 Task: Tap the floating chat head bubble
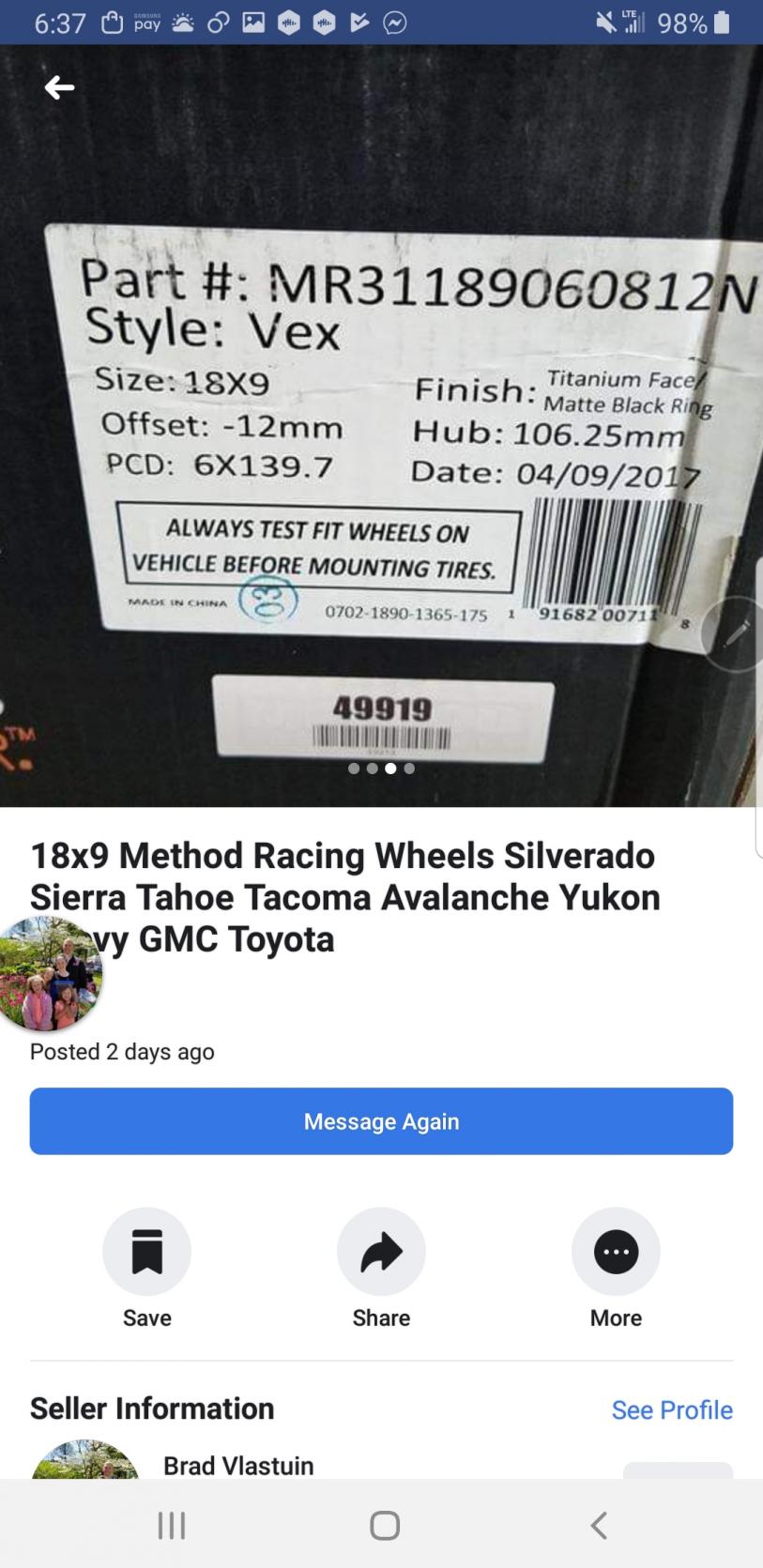pos(51,974)
